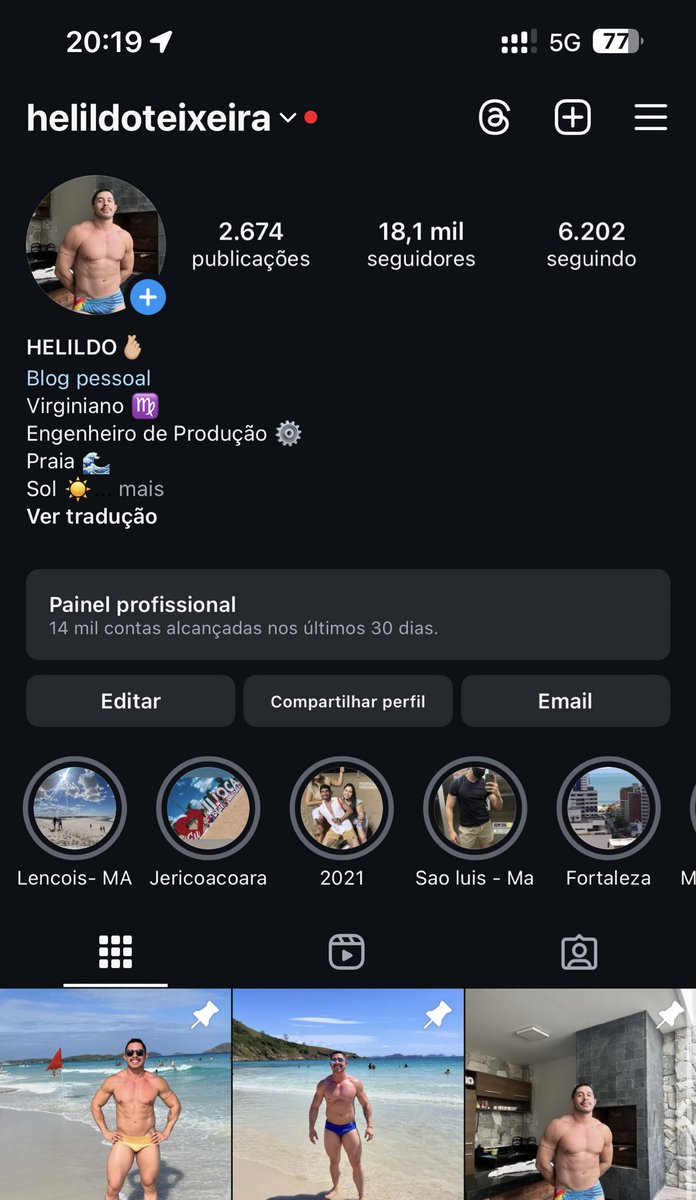
Task: Open the hamburger menu
Action: click(x=650, y=118)
